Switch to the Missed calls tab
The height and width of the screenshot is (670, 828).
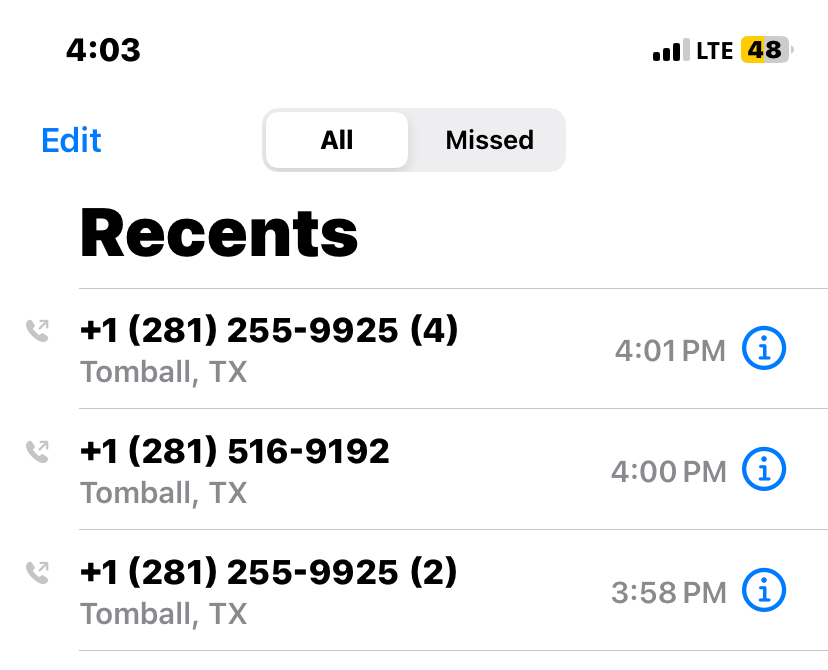coord(489,140)
